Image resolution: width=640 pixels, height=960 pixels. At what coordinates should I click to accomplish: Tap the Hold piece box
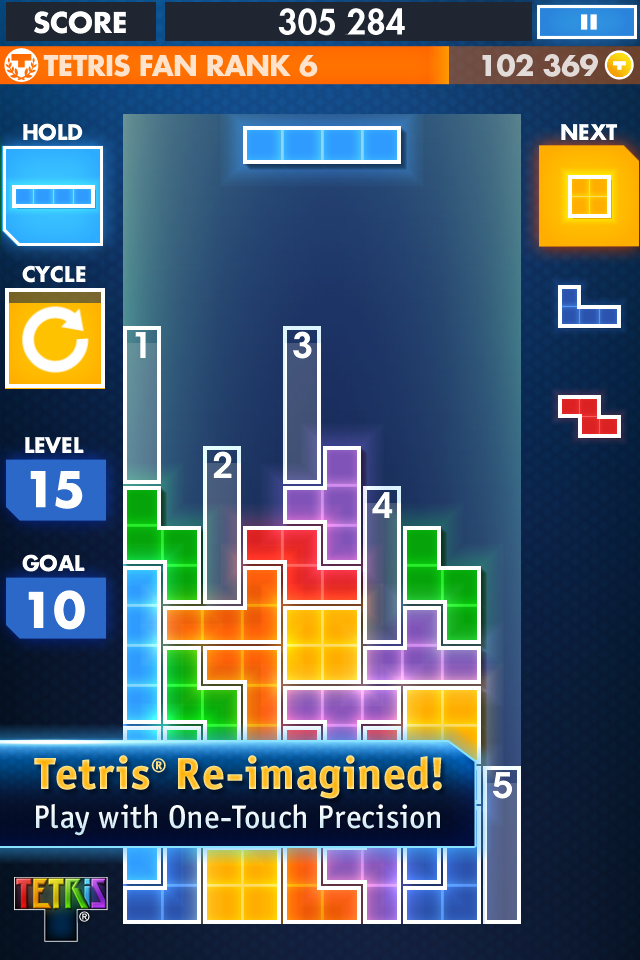click(53, 196)
